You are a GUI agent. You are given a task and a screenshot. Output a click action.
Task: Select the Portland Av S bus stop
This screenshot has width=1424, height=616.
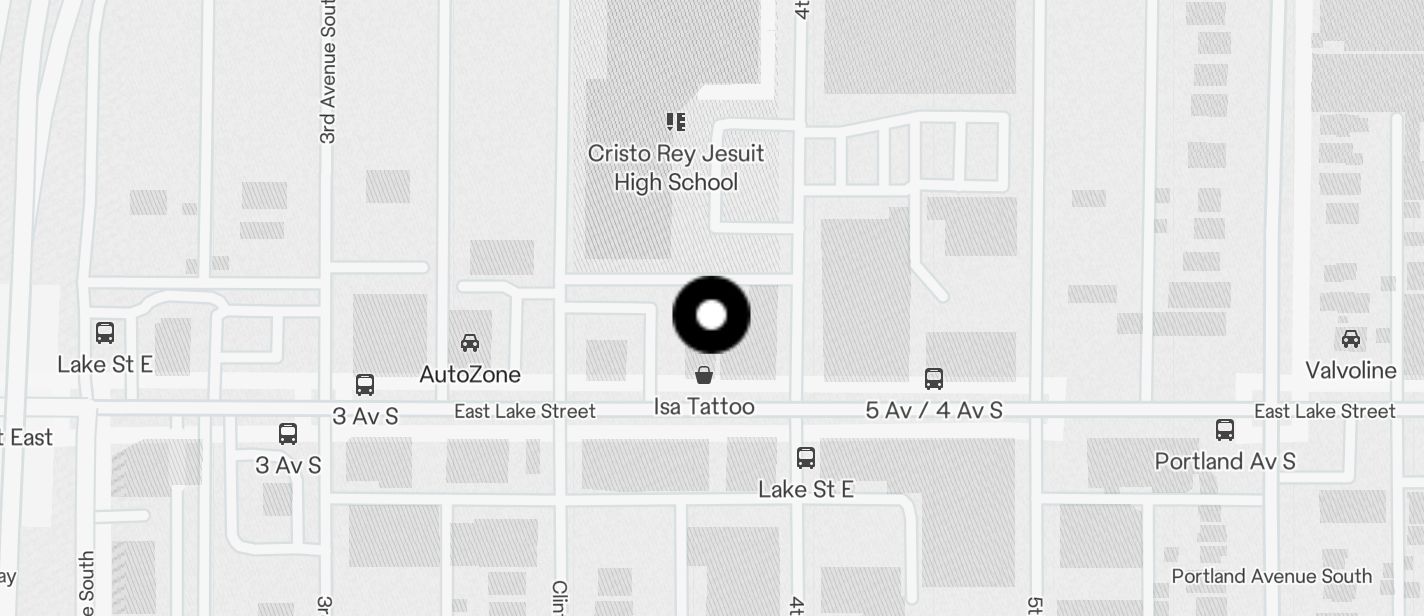[x=1225, y=430]
